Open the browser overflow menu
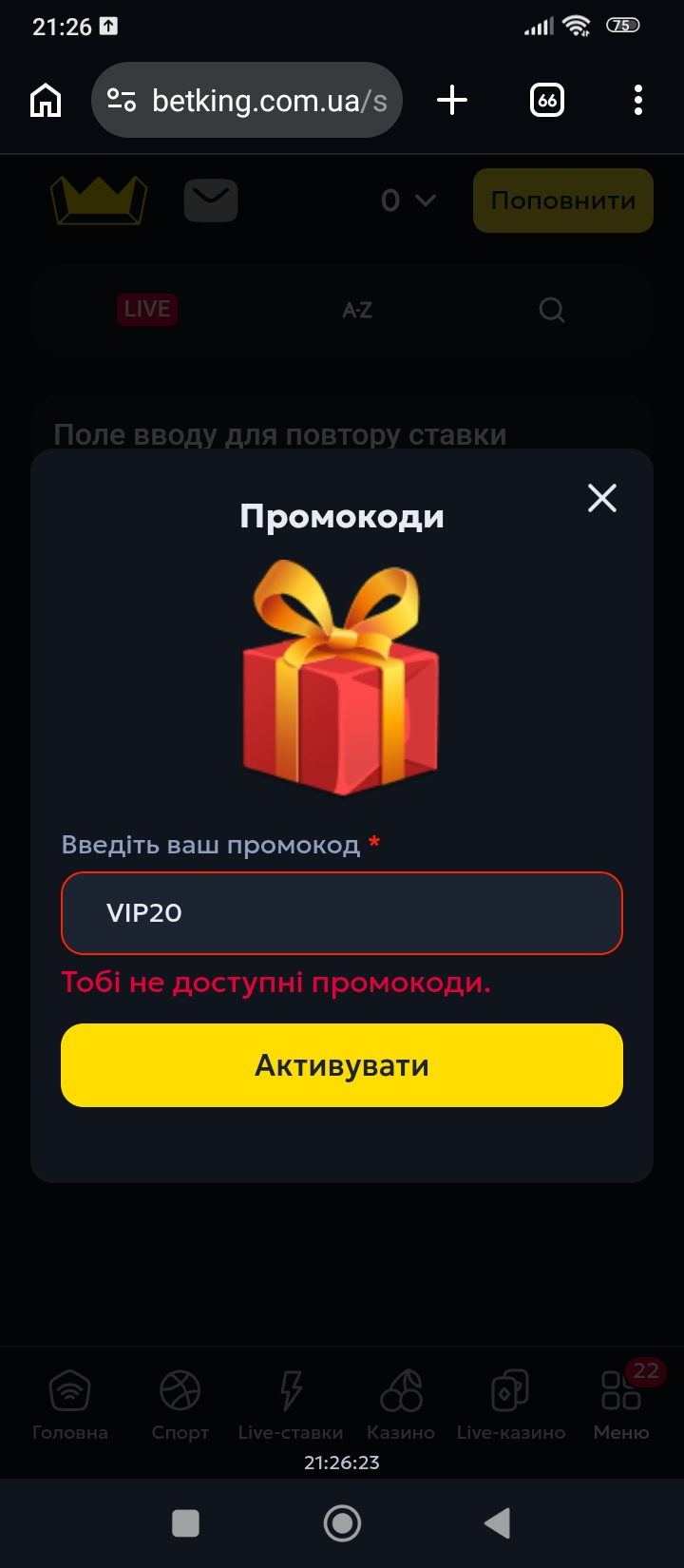This screenshot has width=684, height=1568. click(x=637, y=100)
